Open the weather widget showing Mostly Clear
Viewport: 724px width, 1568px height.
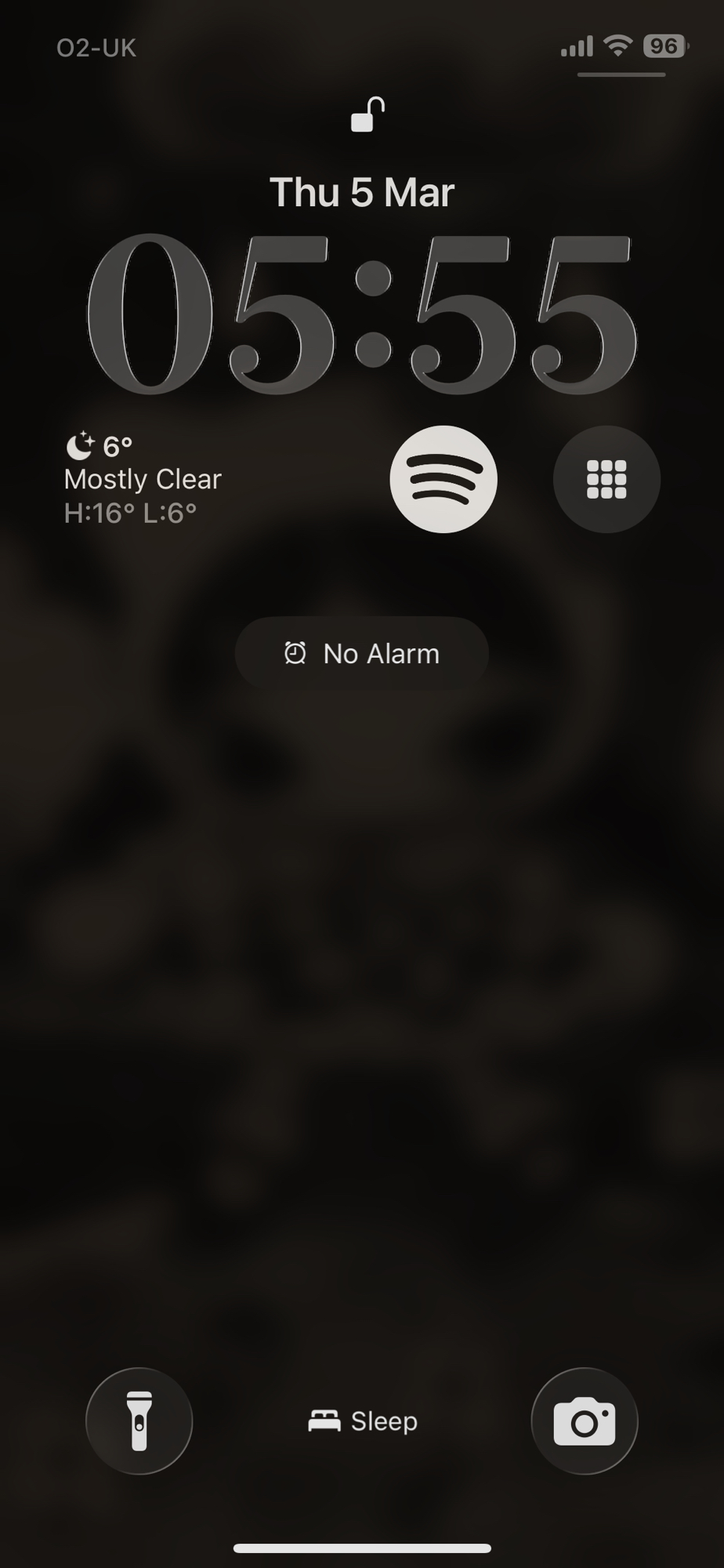pyautogui.click(x=143, y=479)
